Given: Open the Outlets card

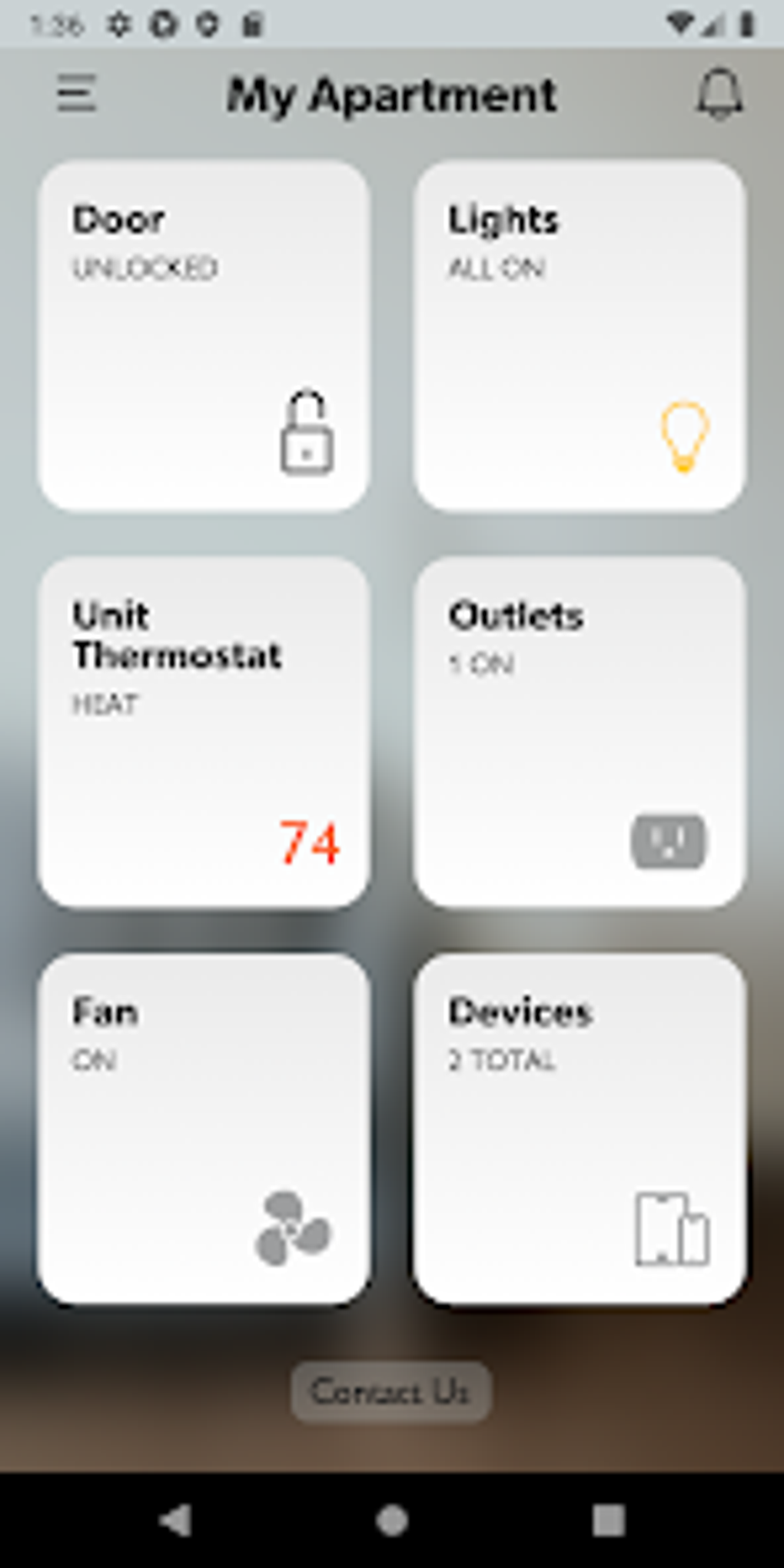Looking at the screenshot, I should click(580, 732).
